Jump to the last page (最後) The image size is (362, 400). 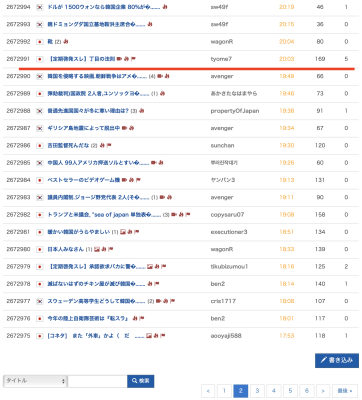tap(345, 391)
